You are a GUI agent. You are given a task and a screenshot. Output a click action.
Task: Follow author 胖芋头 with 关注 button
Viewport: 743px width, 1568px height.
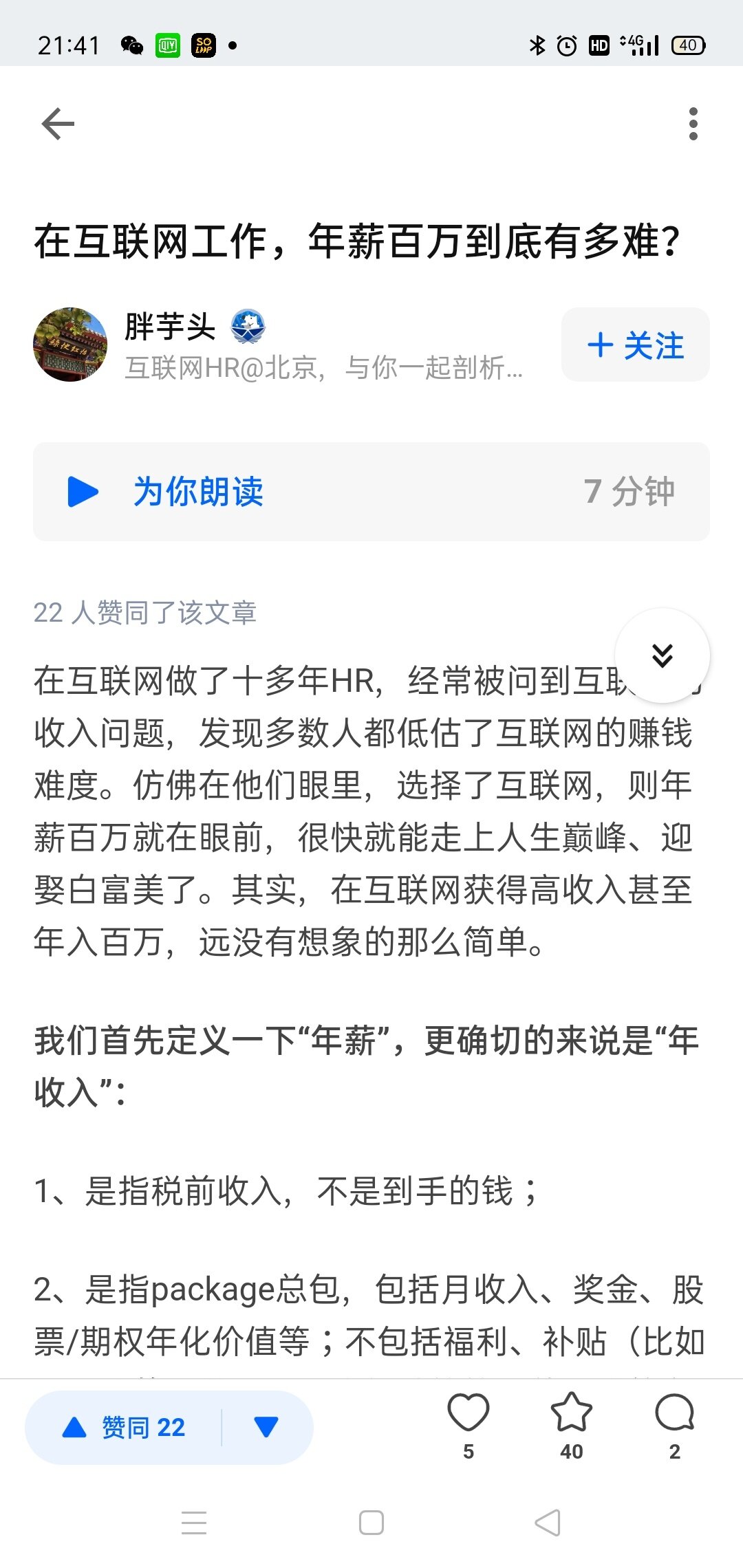pyautogui.click(x=636, y=345)
